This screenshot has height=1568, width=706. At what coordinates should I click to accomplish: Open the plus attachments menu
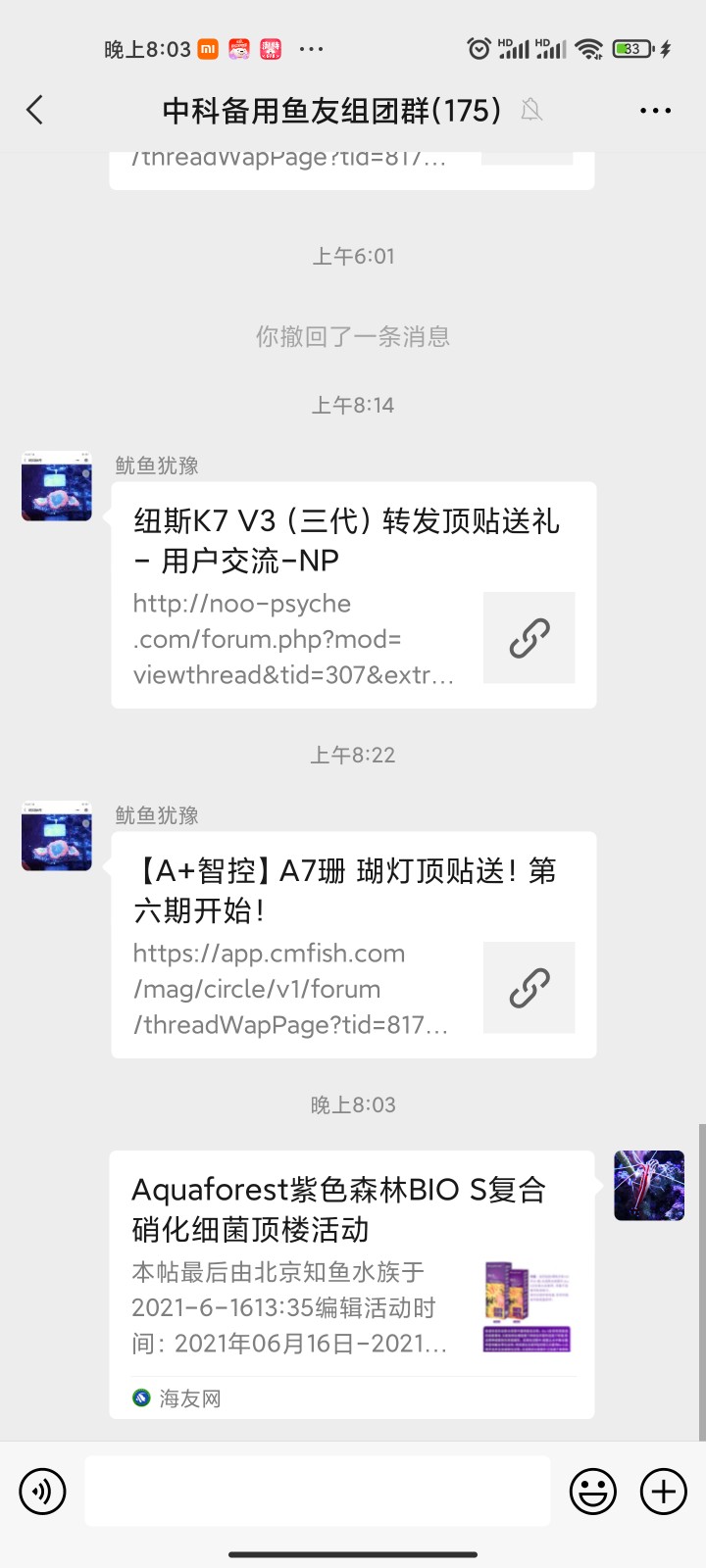click(664, 1492)
